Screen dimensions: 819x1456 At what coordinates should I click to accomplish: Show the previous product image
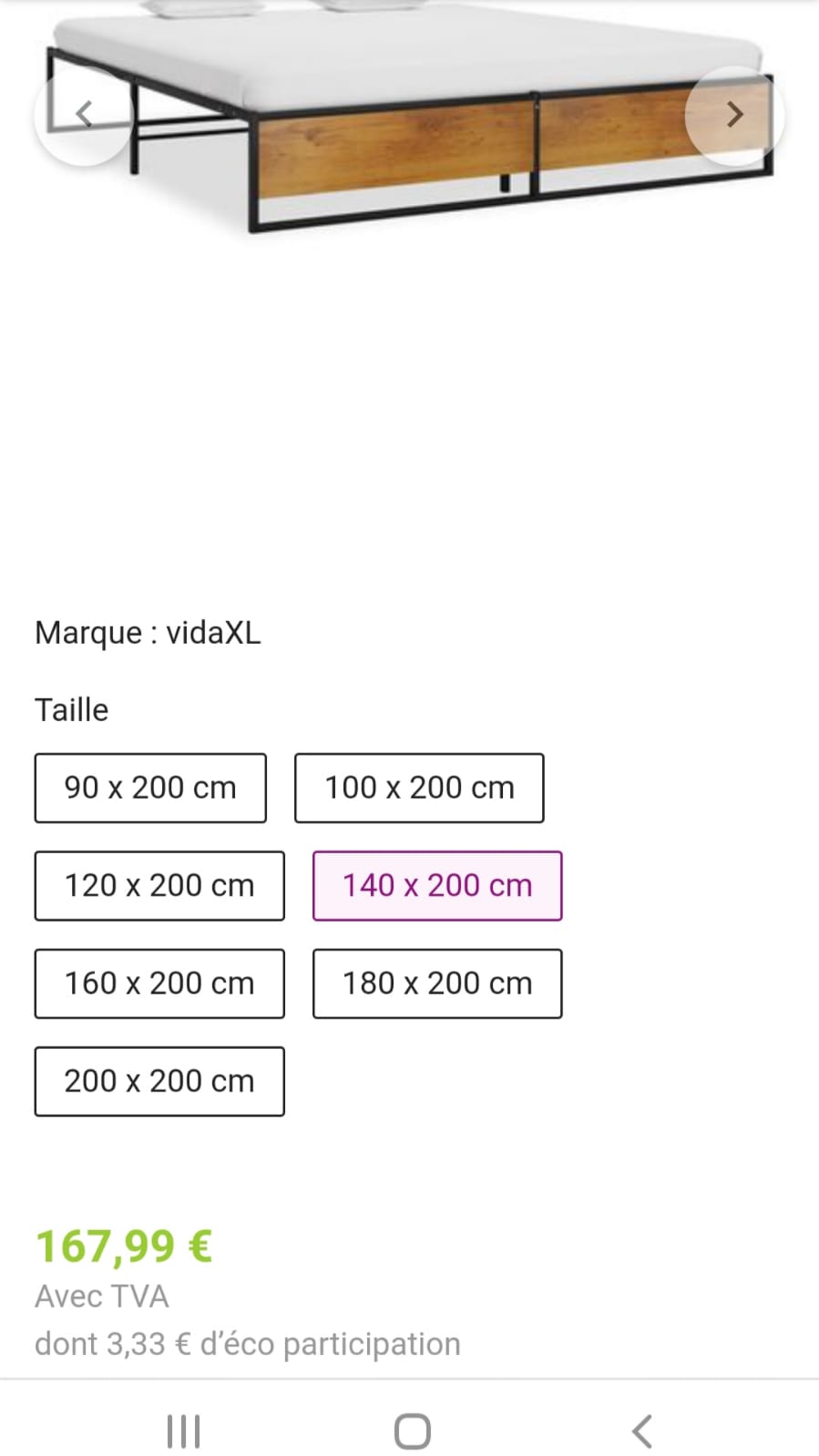tap(84, 115)
